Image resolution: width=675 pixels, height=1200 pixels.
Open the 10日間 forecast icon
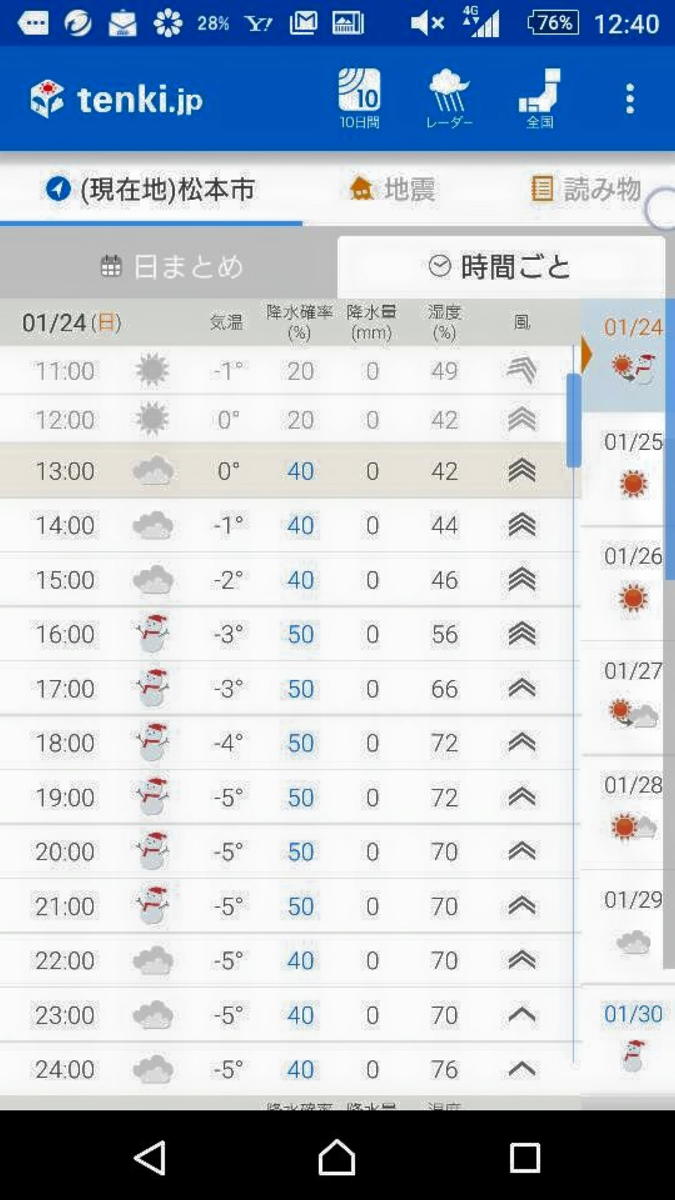(359, 99)
